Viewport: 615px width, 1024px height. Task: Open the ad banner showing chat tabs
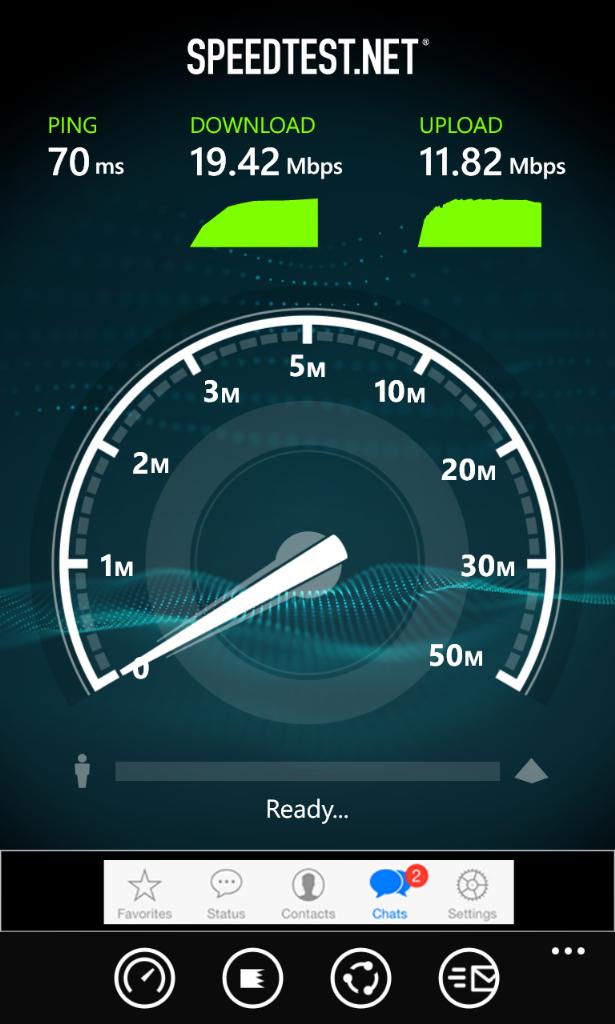(x=308, y=891)
